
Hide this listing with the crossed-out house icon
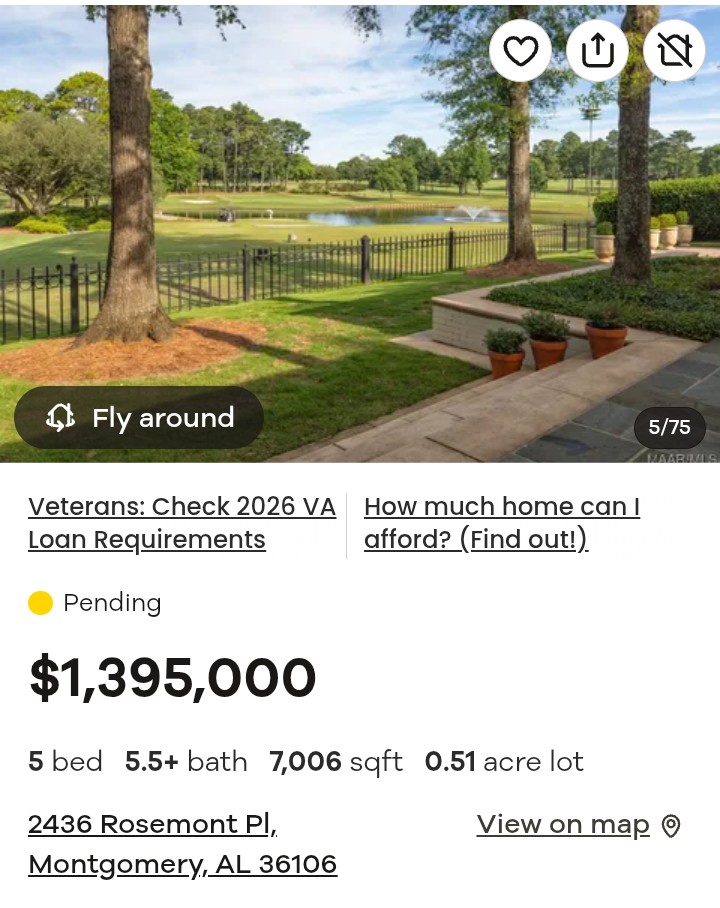click(x=674, y=51)
